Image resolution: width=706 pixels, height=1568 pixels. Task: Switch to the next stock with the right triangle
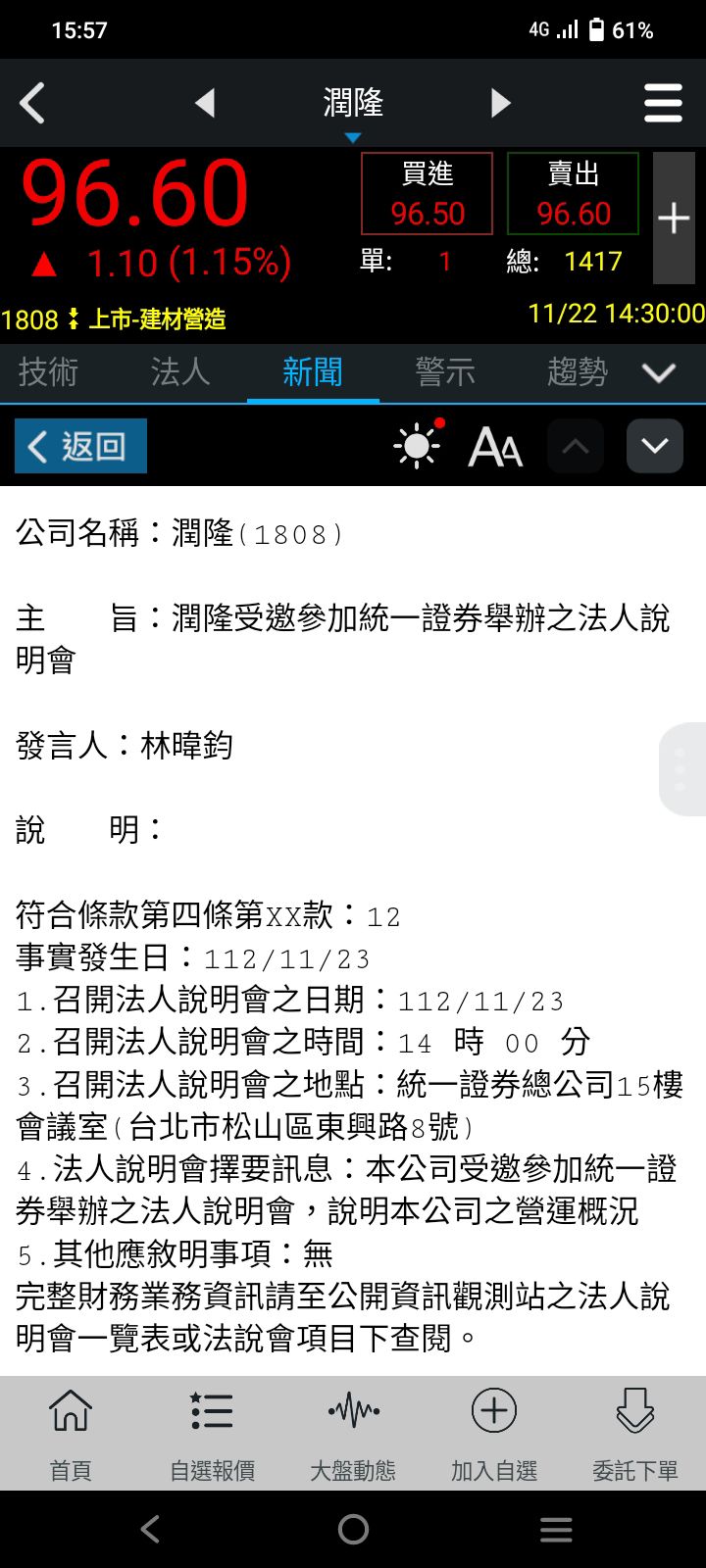point(501,103)
